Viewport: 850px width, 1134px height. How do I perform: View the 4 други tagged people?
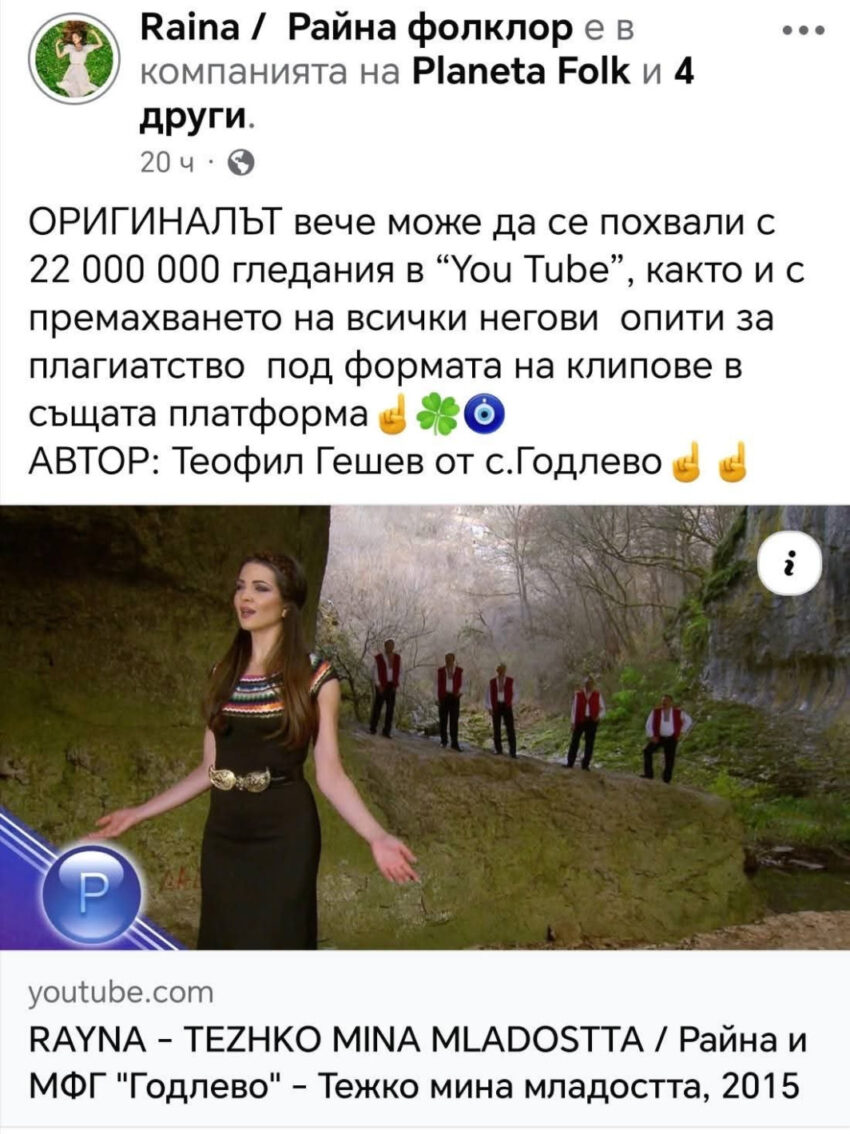coord(195,115)
